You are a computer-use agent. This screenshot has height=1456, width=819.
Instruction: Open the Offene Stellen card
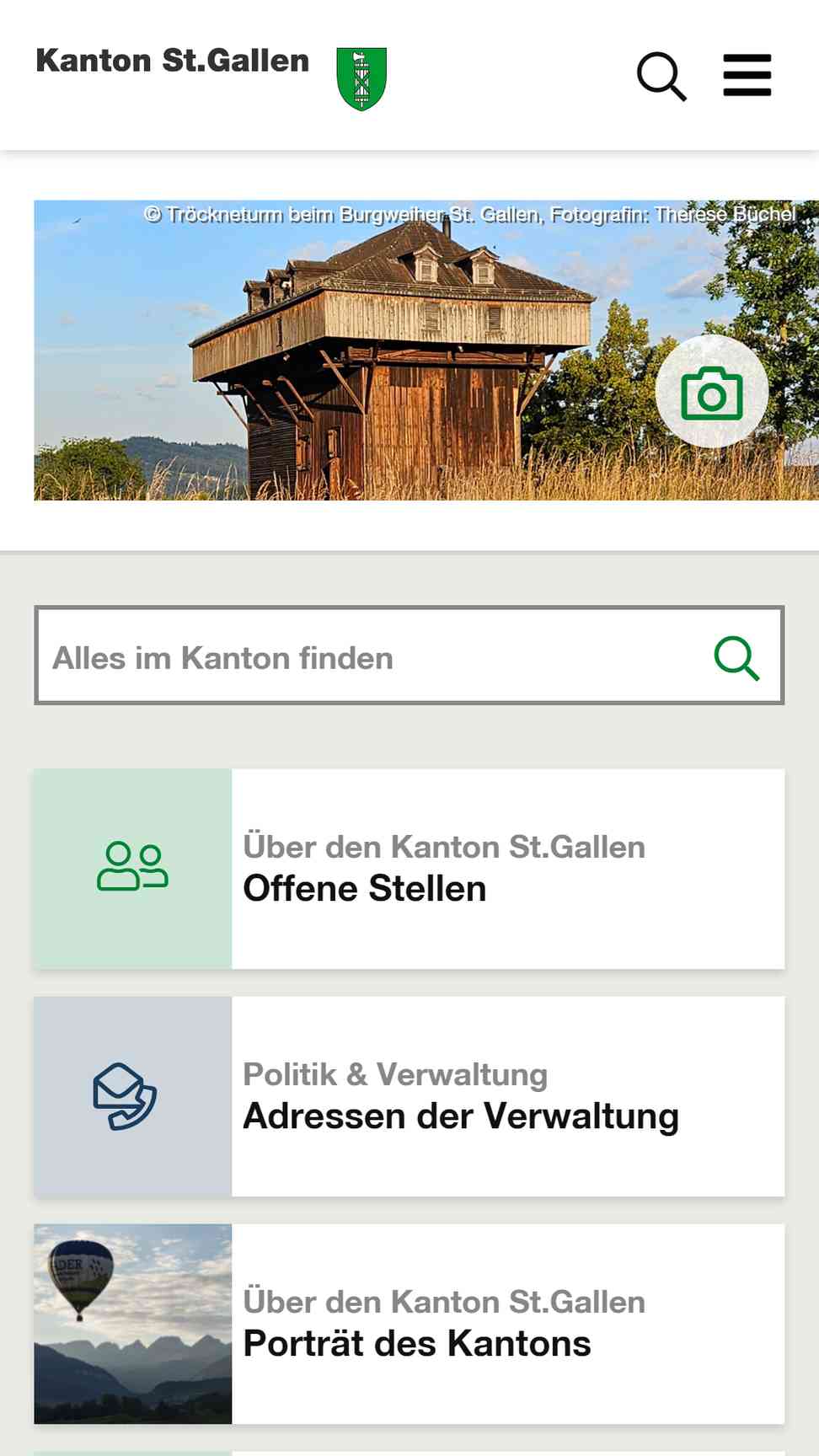(x=409, y=869)
